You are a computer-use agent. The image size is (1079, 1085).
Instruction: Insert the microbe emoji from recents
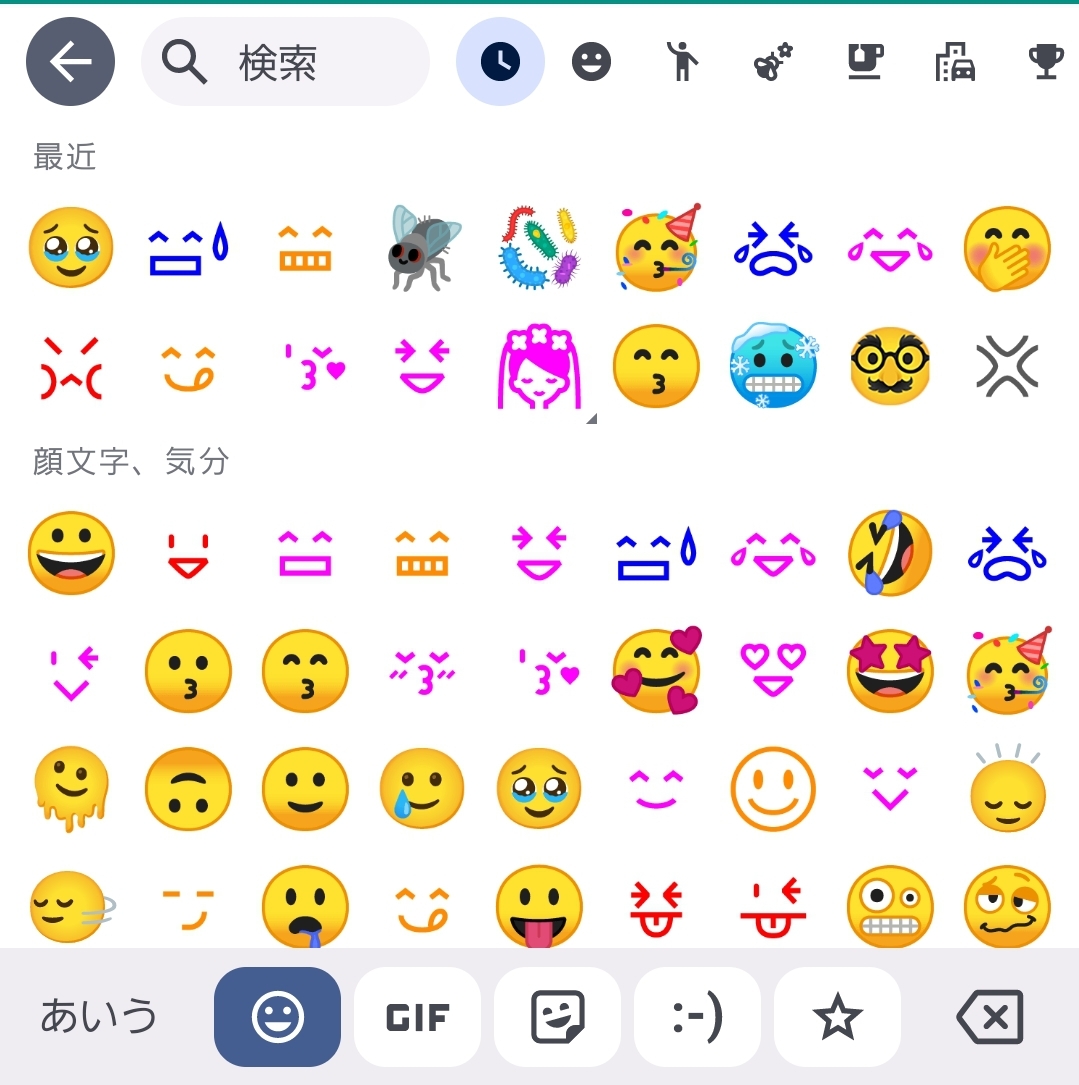(540, 247)
